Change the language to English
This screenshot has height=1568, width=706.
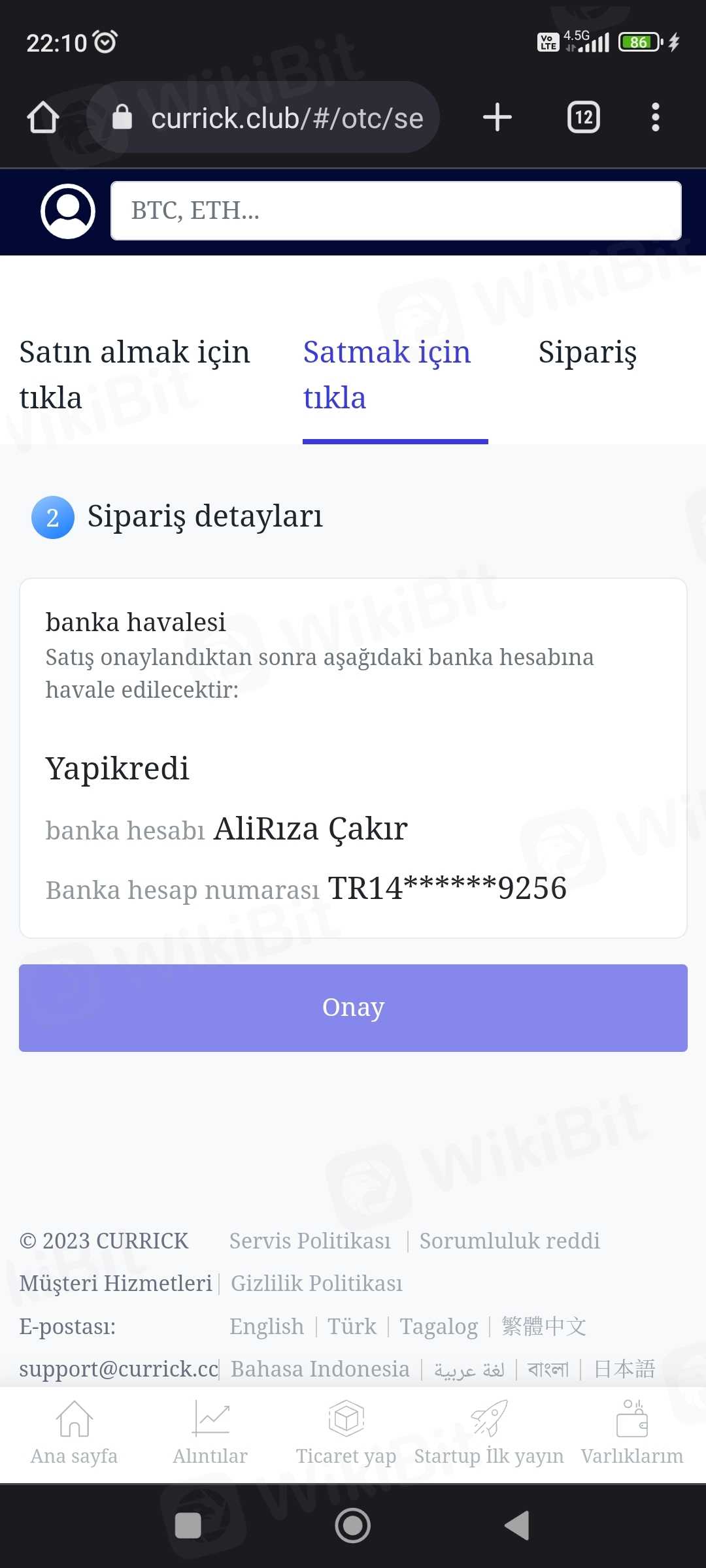coord(267,1326)
